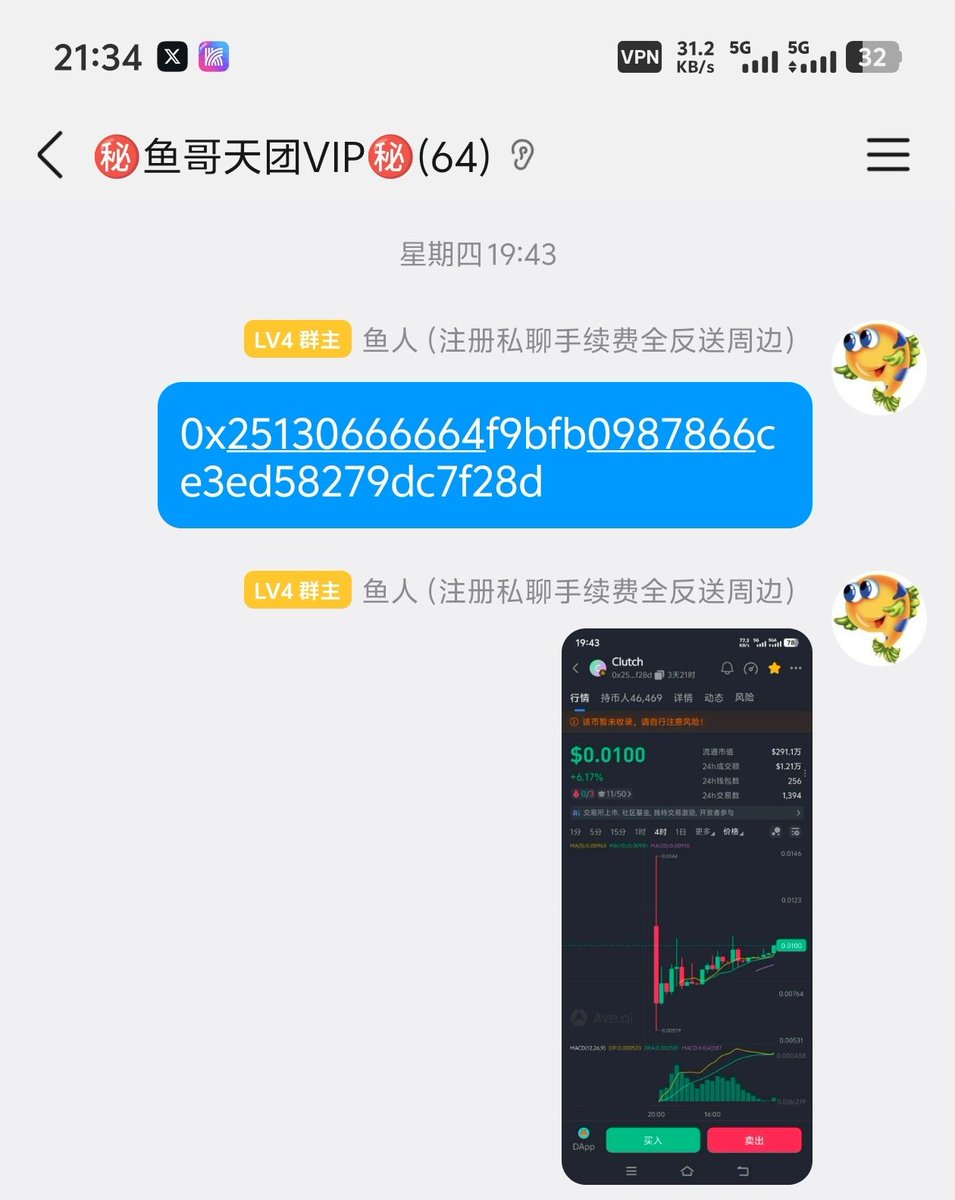Viewport: 955px width, 1200px height.
Task: View sender's avatar beside the address message
Action: pyautogui.click(x=879, y=368)
